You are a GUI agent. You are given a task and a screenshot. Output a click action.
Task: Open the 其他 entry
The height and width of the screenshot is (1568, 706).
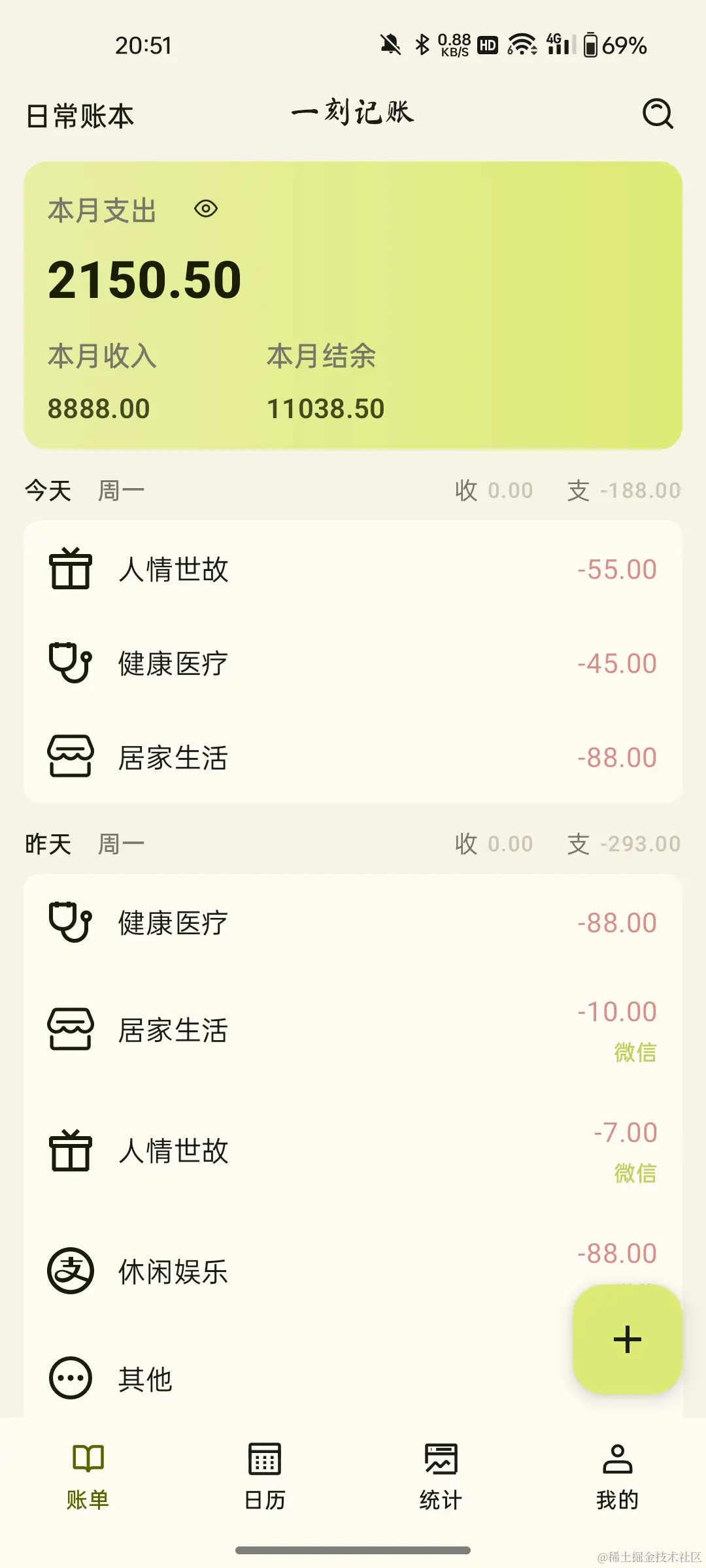261,1379
